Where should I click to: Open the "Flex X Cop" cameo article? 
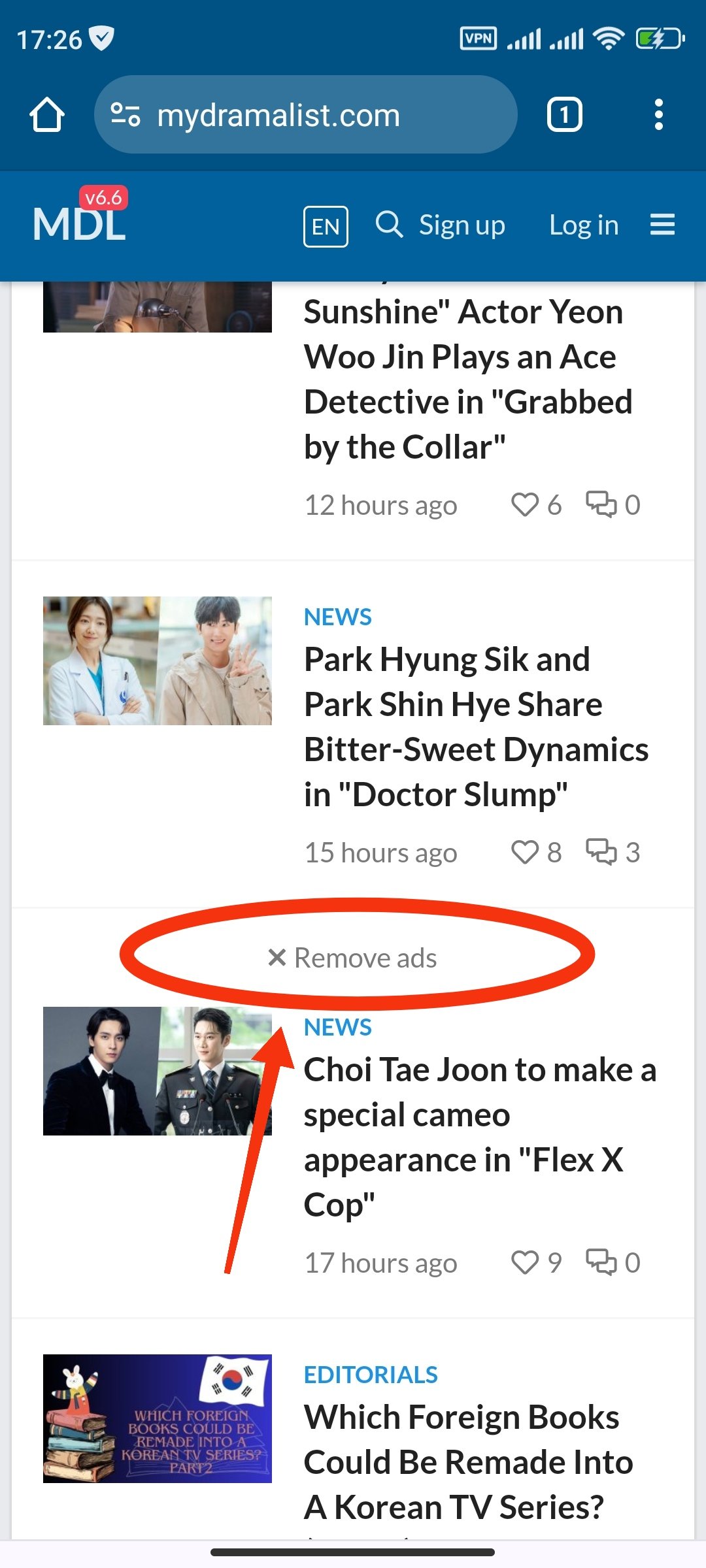pyautogui.click(x=479, y=1137)
